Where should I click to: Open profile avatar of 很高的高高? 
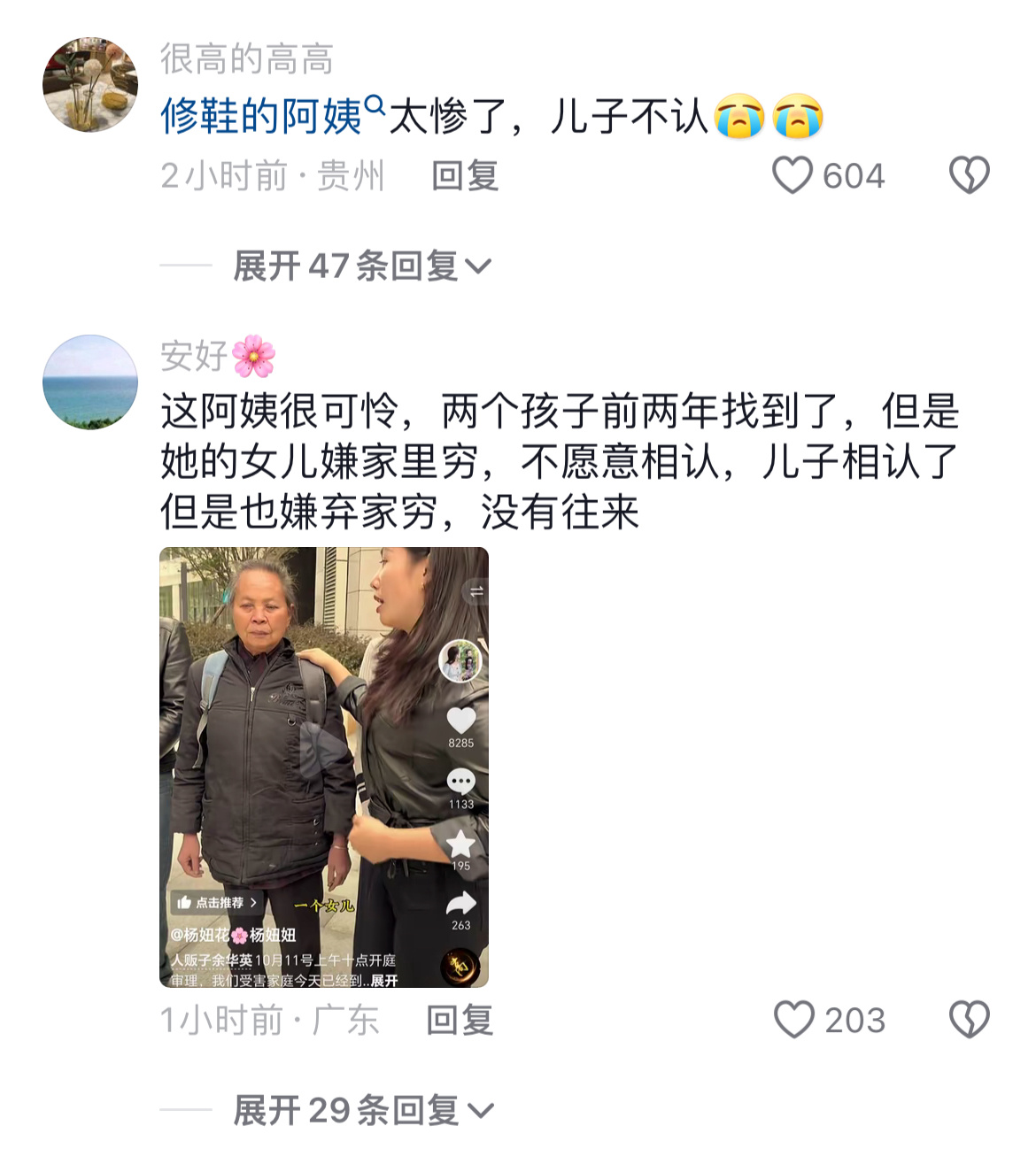[x=90, y=84]
